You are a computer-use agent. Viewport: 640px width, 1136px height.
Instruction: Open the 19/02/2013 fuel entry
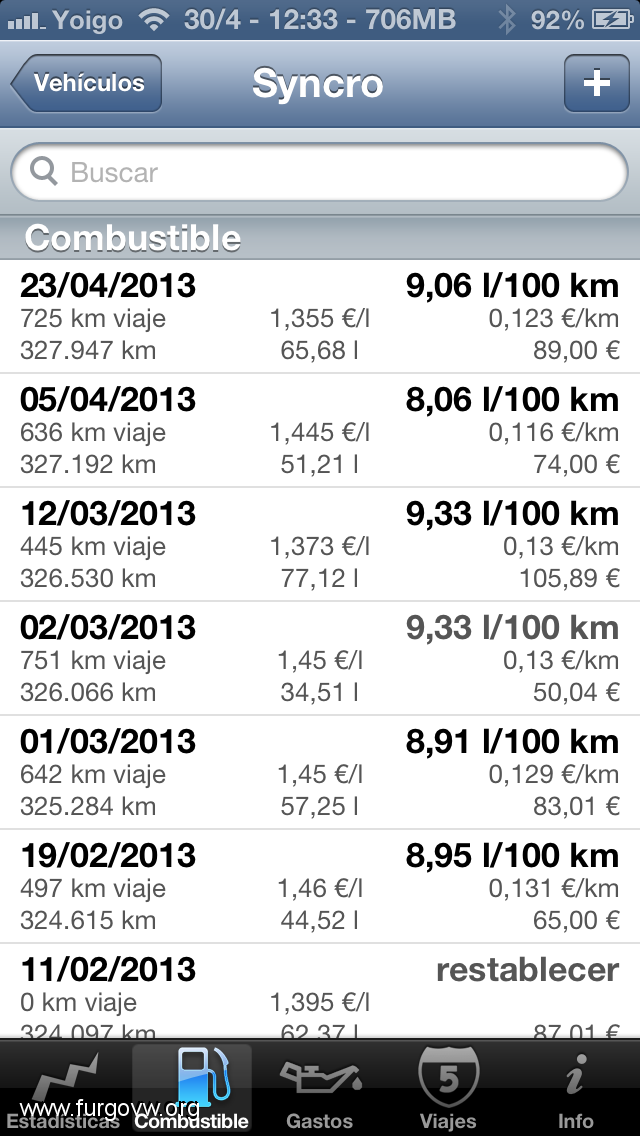[320, 886]
